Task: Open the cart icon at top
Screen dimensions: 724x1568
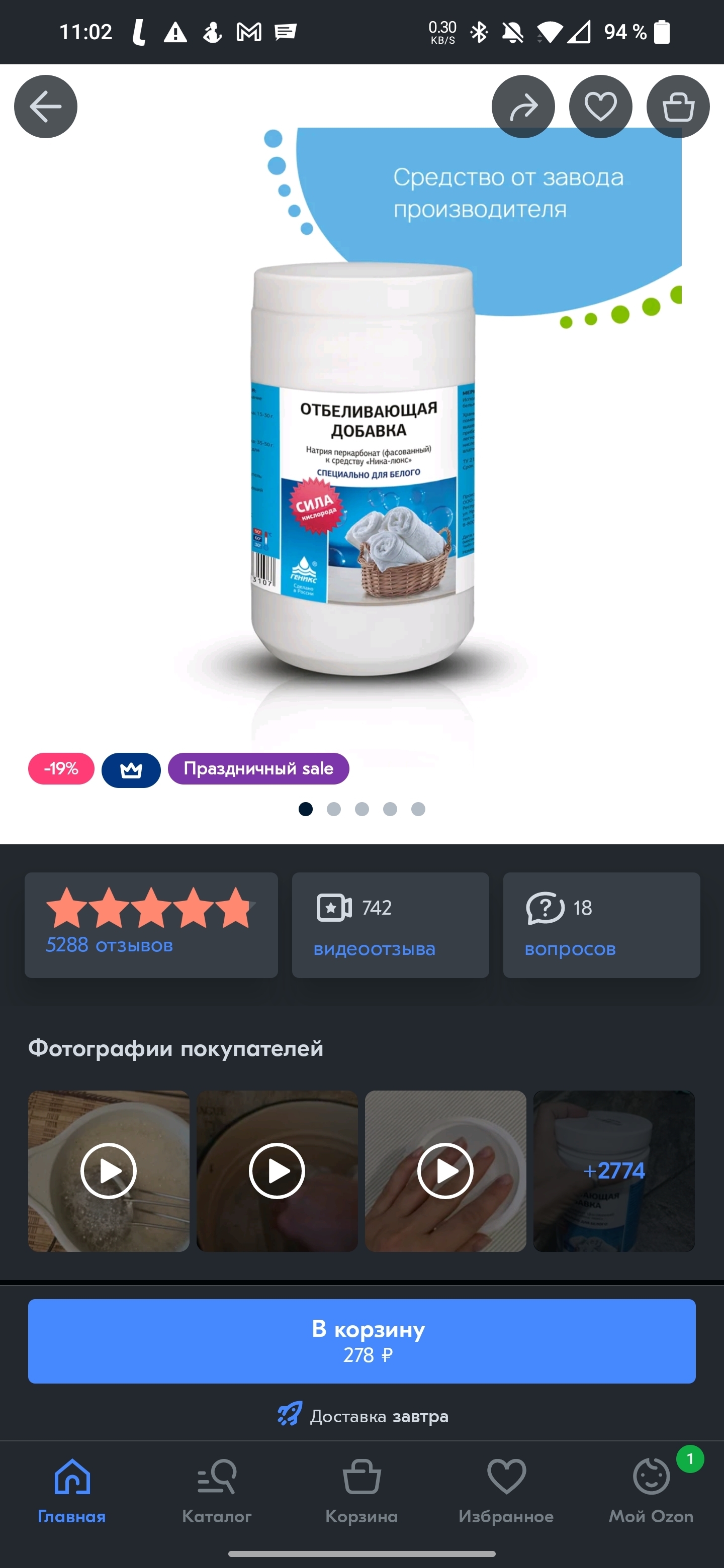Action: (678, 107)
